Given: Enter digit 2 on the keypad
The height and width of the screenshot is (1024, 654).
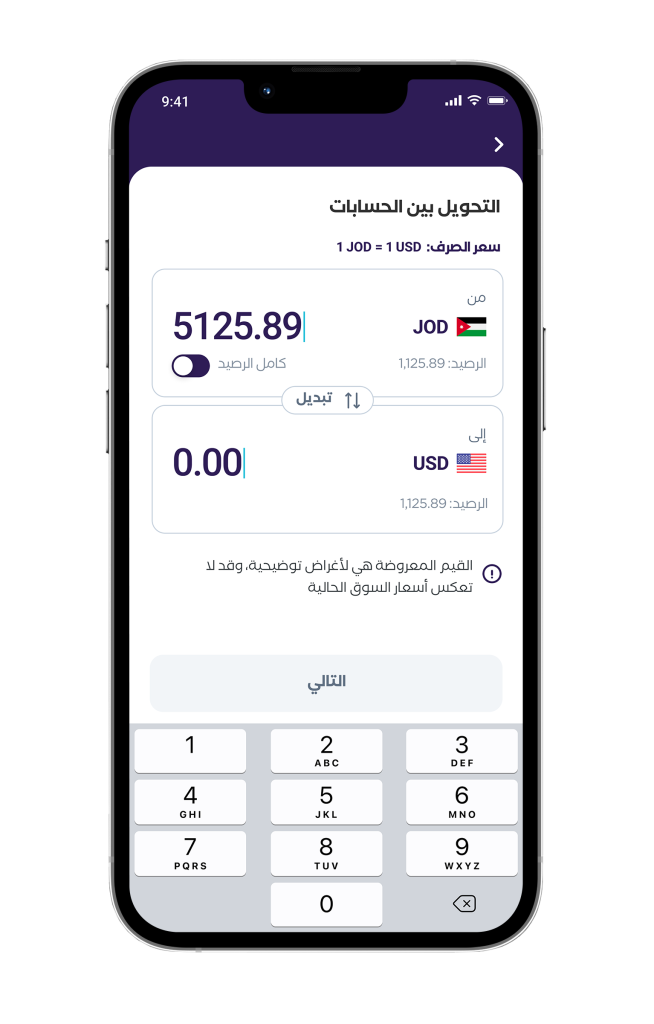Looking at the screenshot, I should 326,750.
